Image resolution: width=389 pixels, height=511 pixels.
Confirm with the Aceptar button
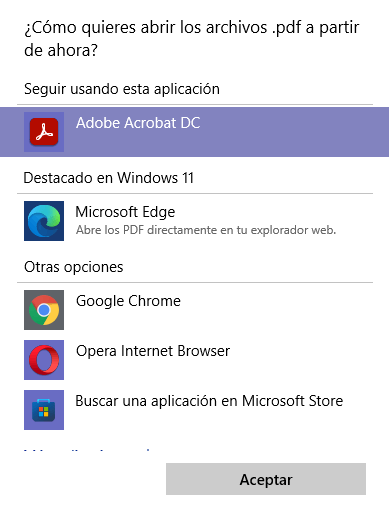coord(266,479)
